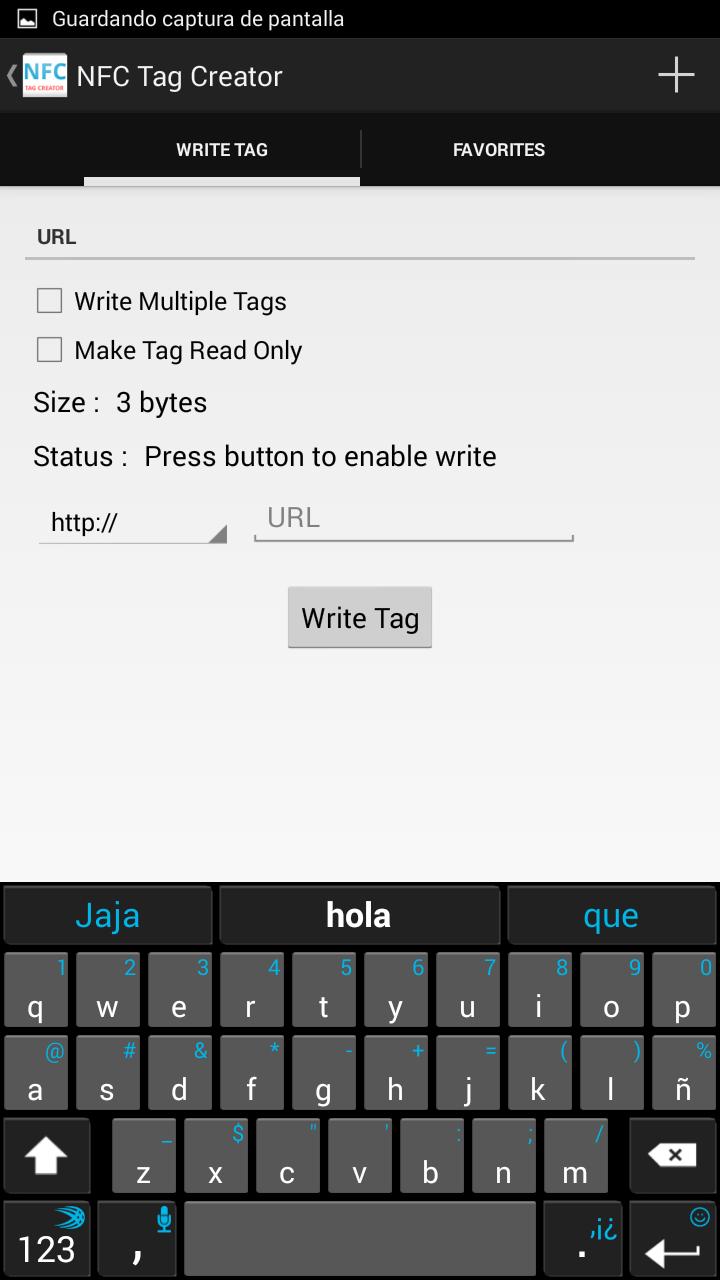Choose the 'hola' keyboard suggestion
The width and height of the screenshot is (720, 1280).
359,915
